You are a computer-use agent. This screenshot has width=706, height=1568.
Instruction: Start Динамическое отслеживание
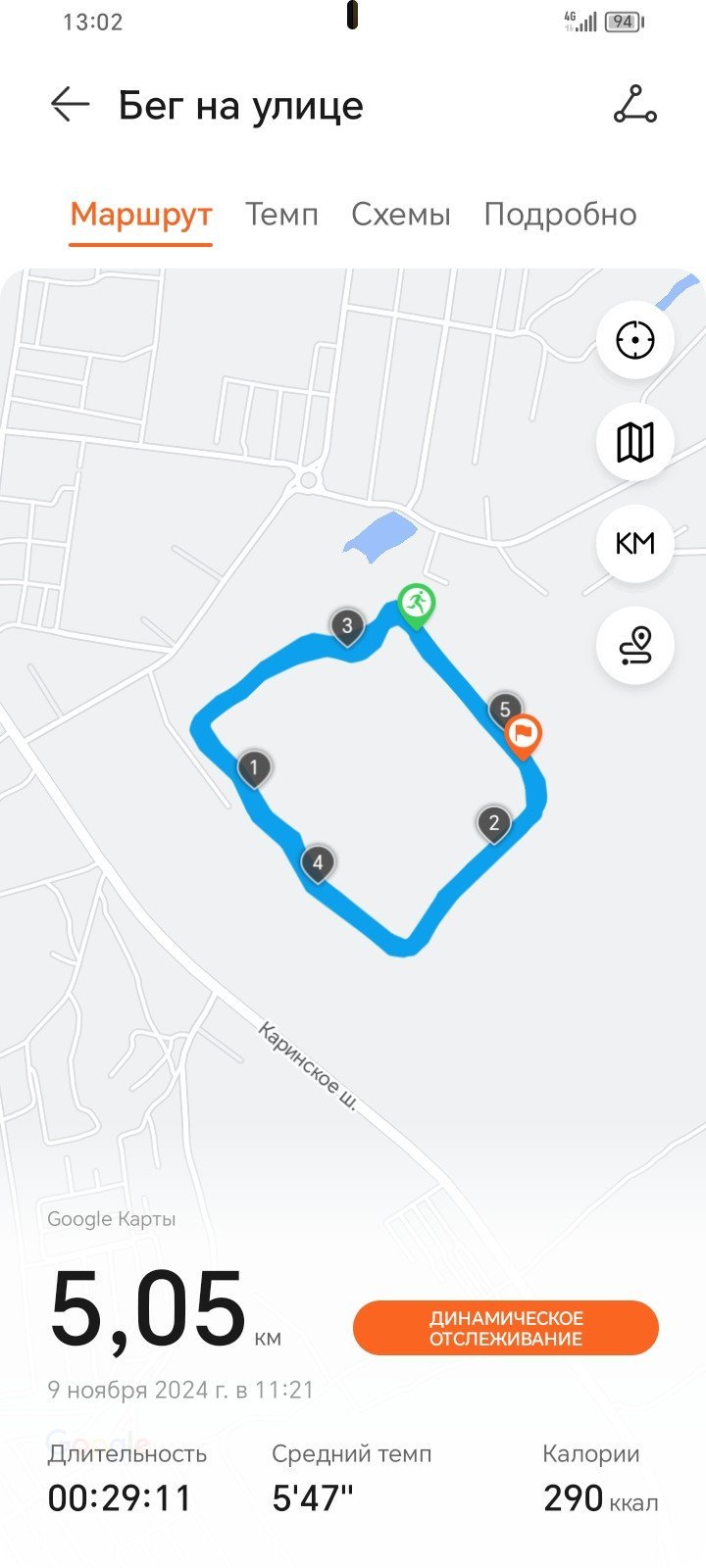(x=506, y=1328)
